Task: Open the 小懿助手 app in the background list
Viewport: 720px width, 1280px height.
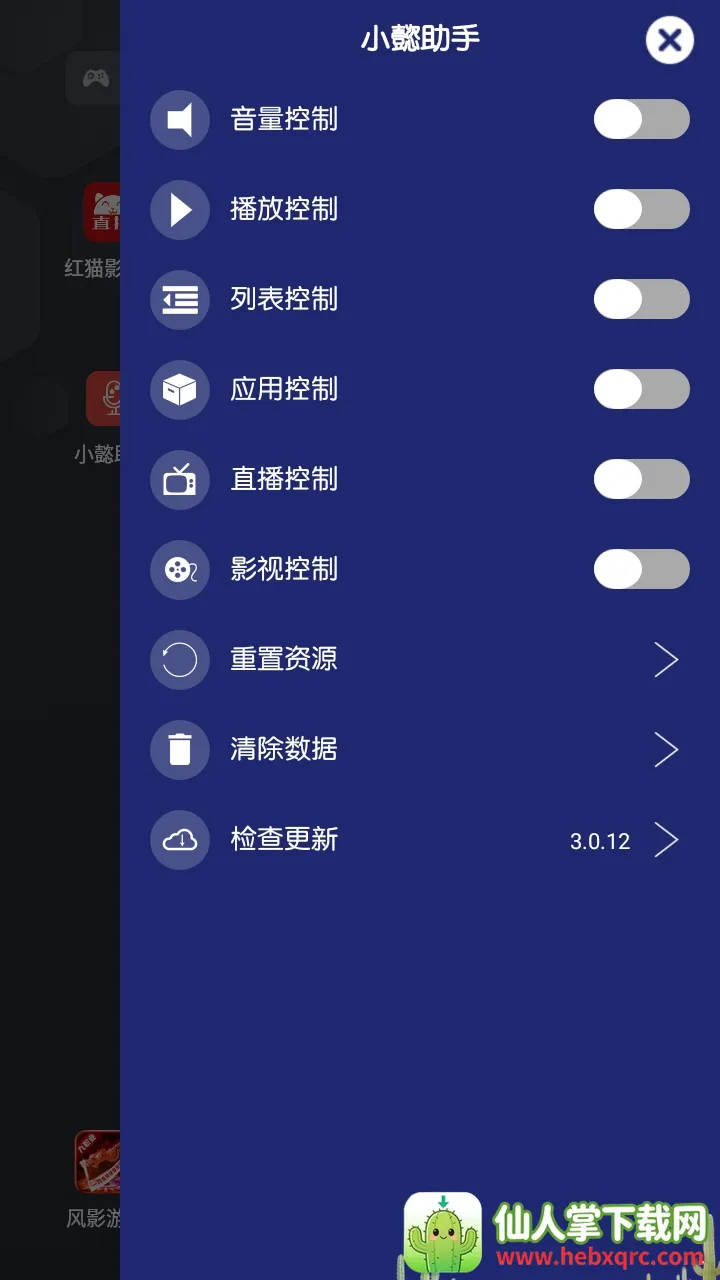Action: (x=100, y=399)
